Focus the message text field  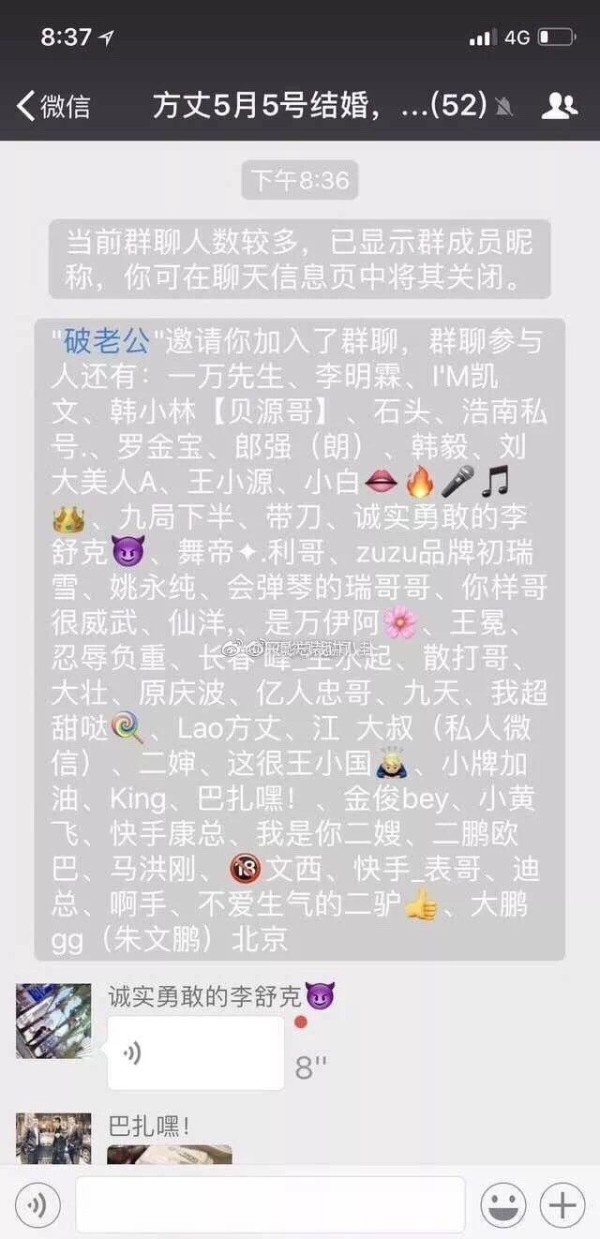click(270, 1205)
